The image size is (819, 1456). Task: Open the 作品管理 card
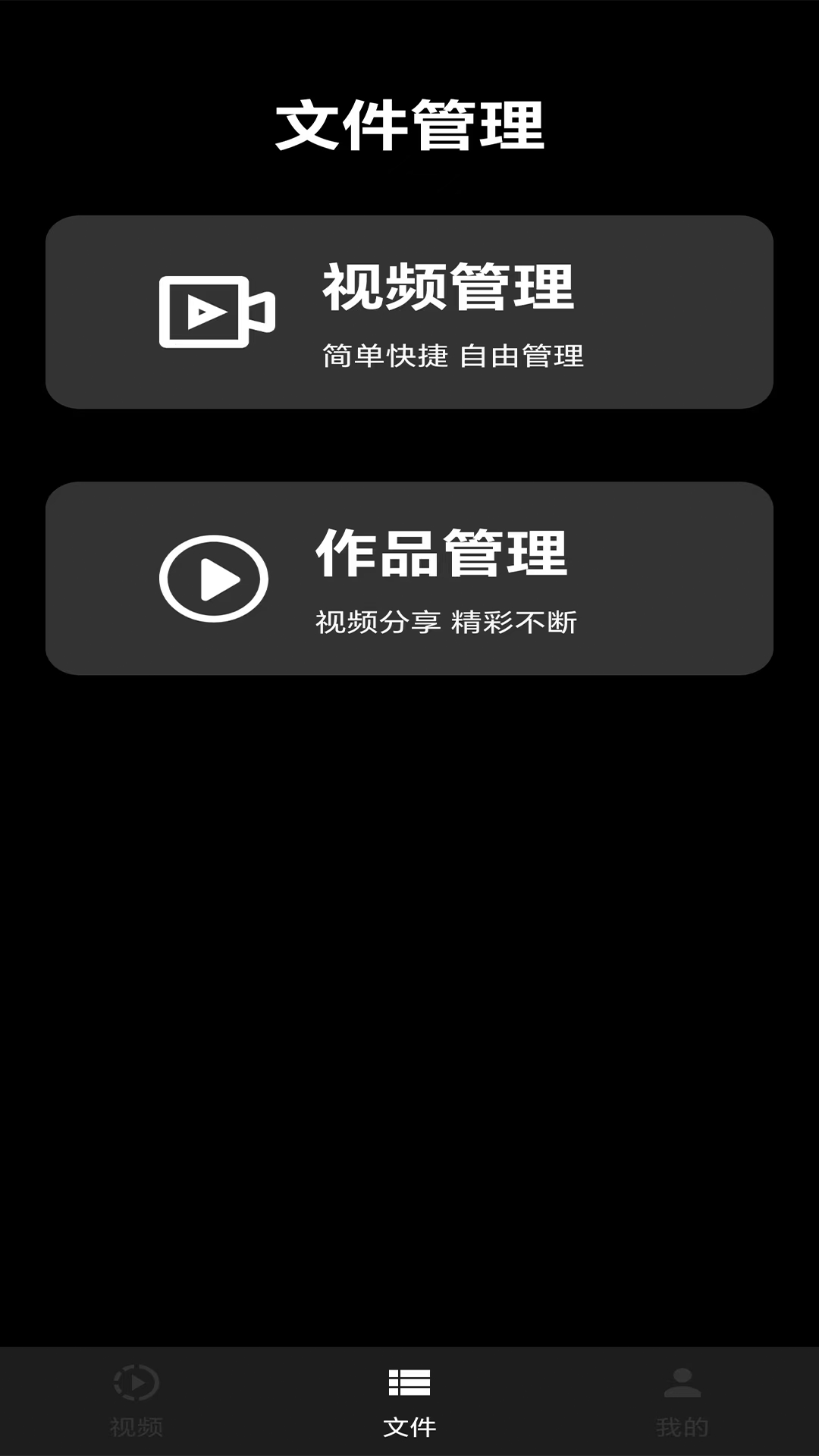coord(409,578)
